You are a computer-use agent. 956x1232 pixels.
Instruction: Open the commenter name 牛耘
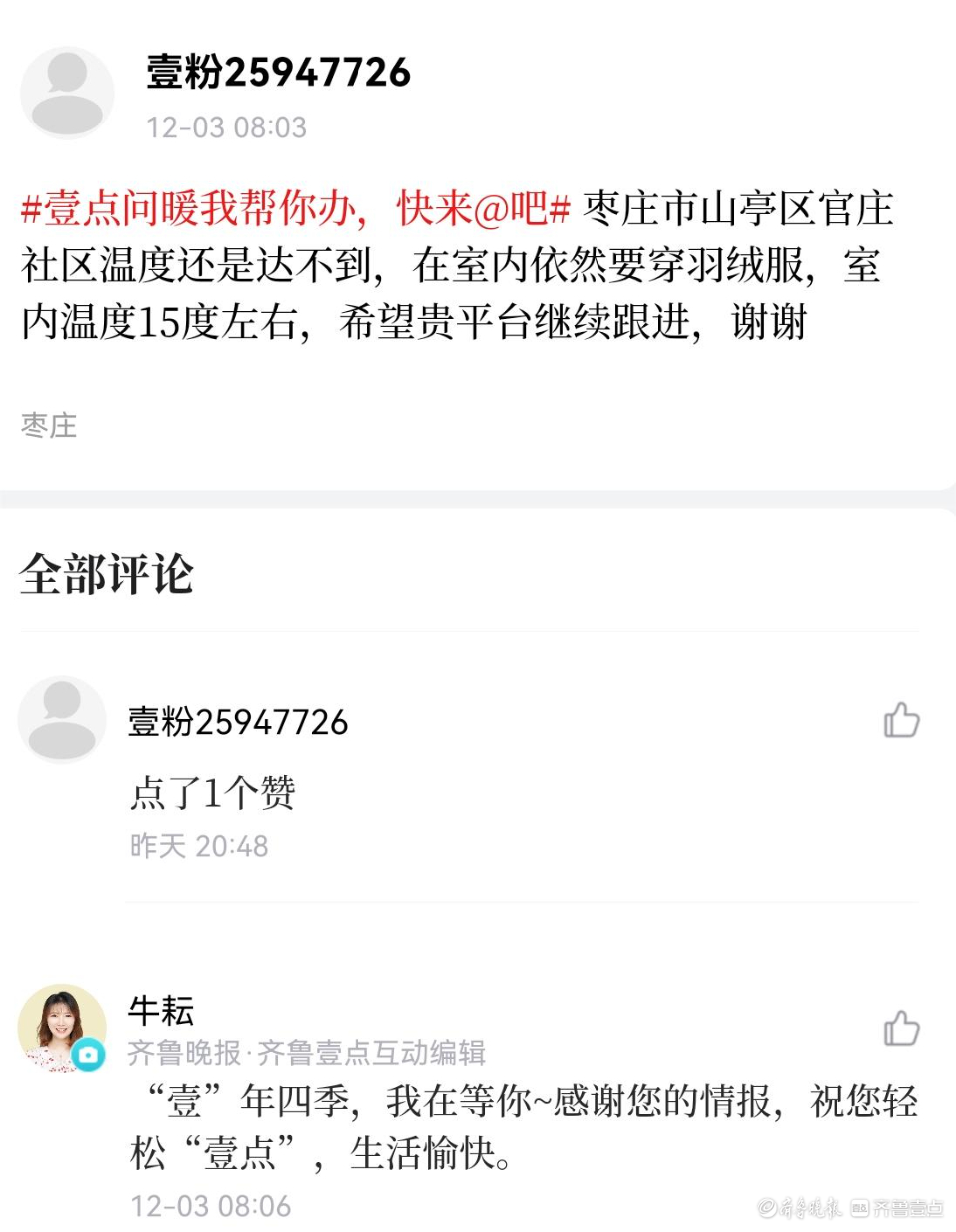160,1011
